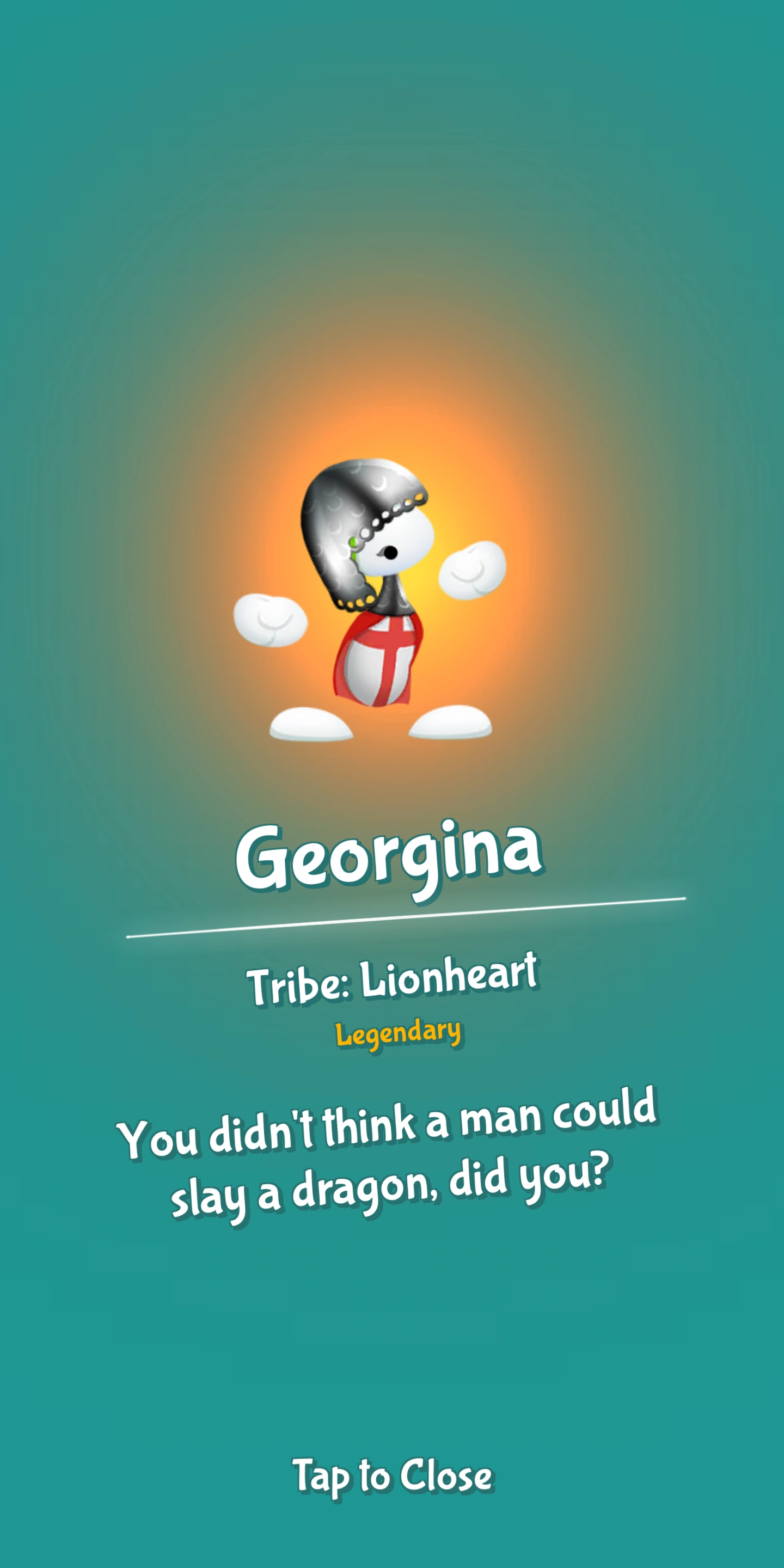Tap to Close the Georgina reveal
This screenshot has width=784, height=1568.
click(x=393, y=1475)
